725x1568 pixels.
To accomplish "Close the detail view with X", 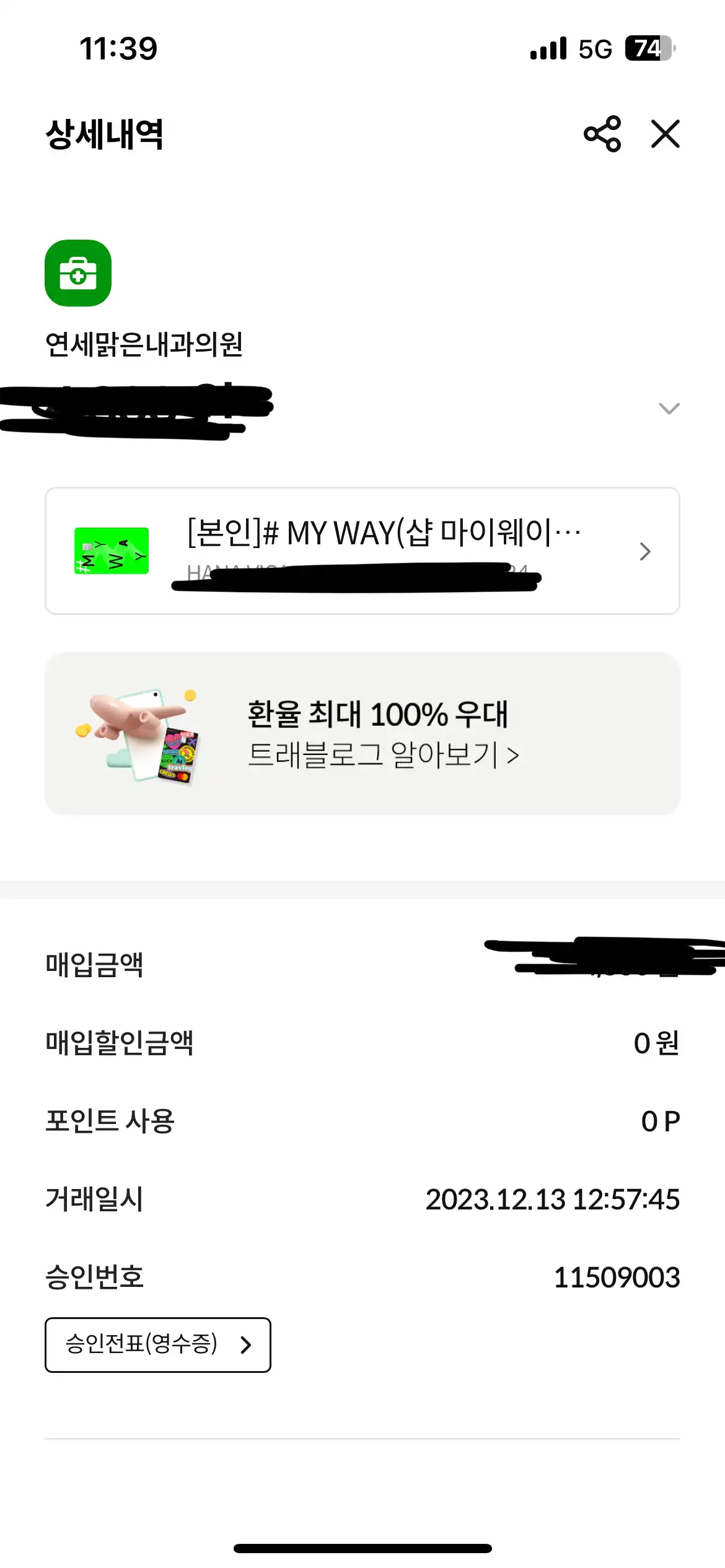I will [x=666, y=134].
